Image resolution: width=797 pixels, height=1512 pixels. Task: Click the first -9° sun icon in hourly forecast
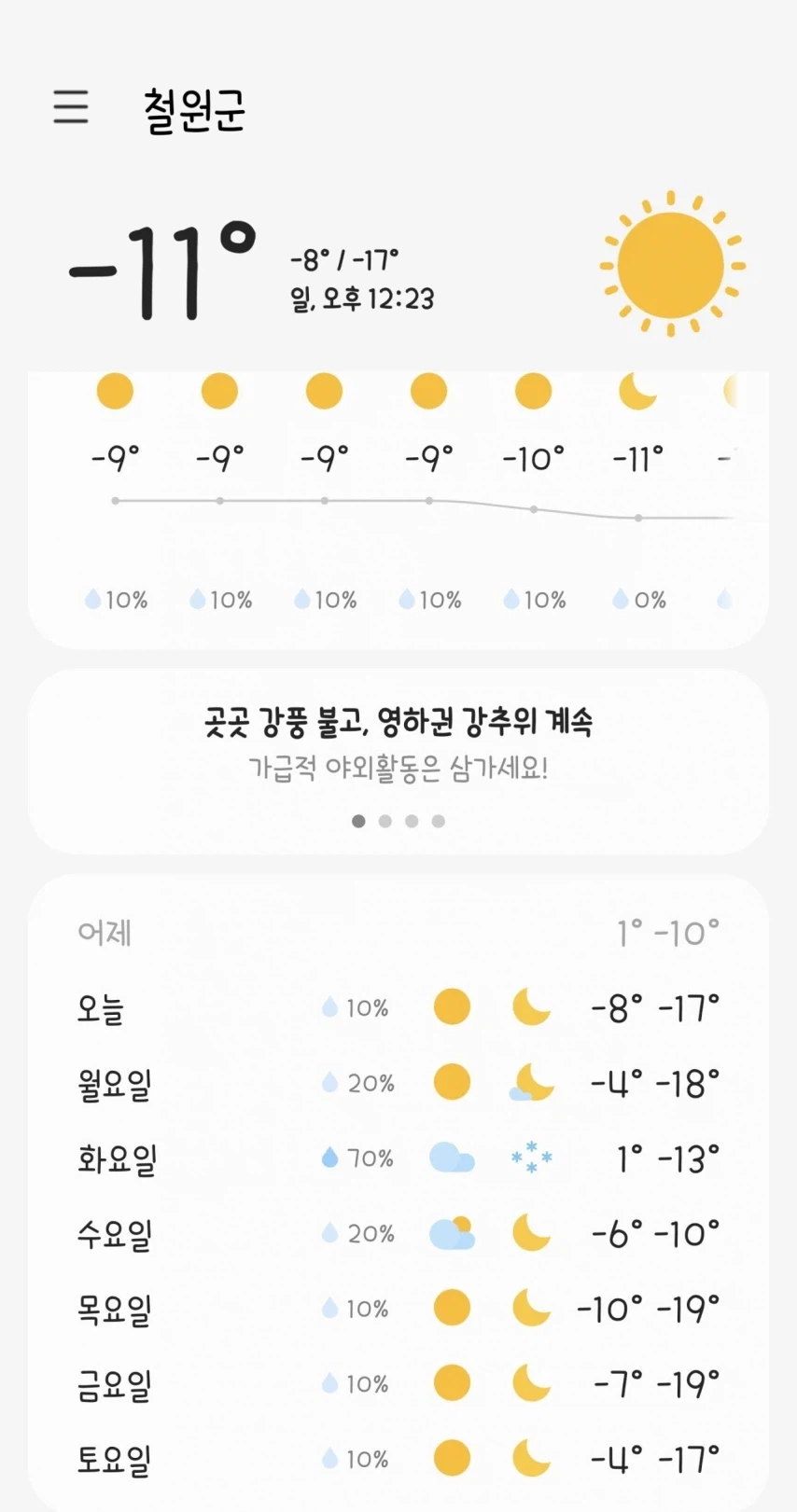(115, 390)
